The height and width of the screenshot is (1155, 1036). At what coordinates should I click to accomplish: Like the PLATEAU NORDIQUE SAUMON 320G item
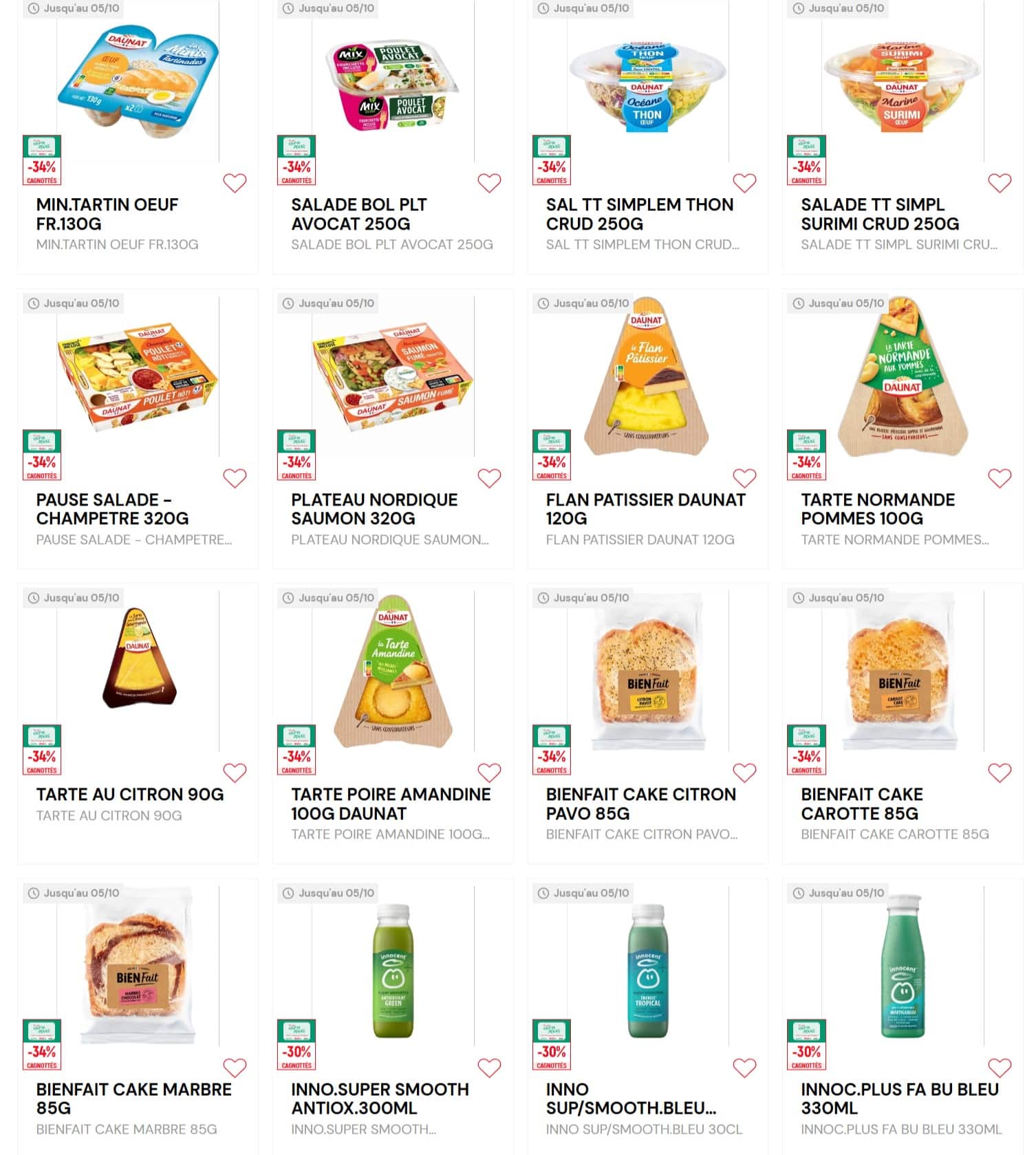(489, 478)
